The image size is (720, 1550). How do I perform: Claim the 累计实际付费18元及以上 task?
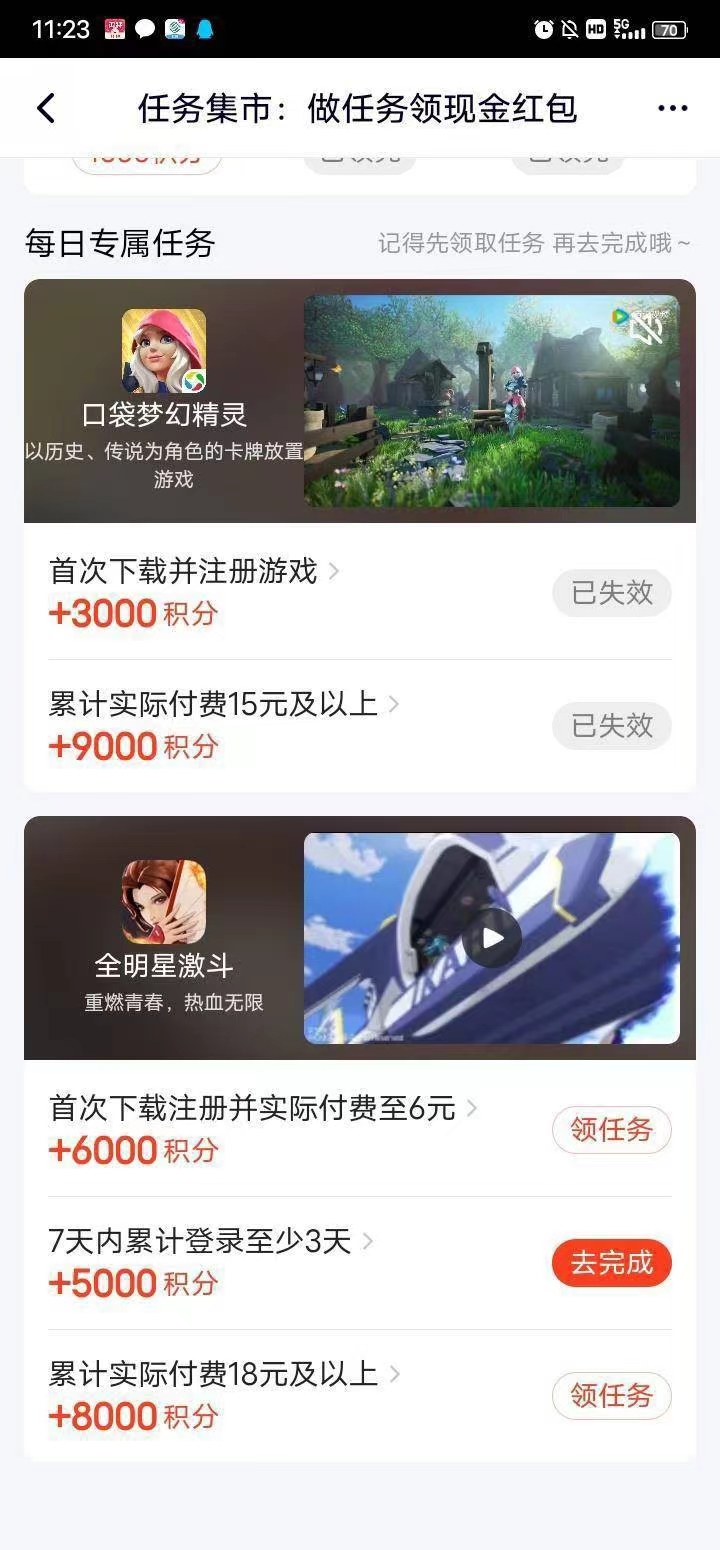click(x=611, y=1396)
